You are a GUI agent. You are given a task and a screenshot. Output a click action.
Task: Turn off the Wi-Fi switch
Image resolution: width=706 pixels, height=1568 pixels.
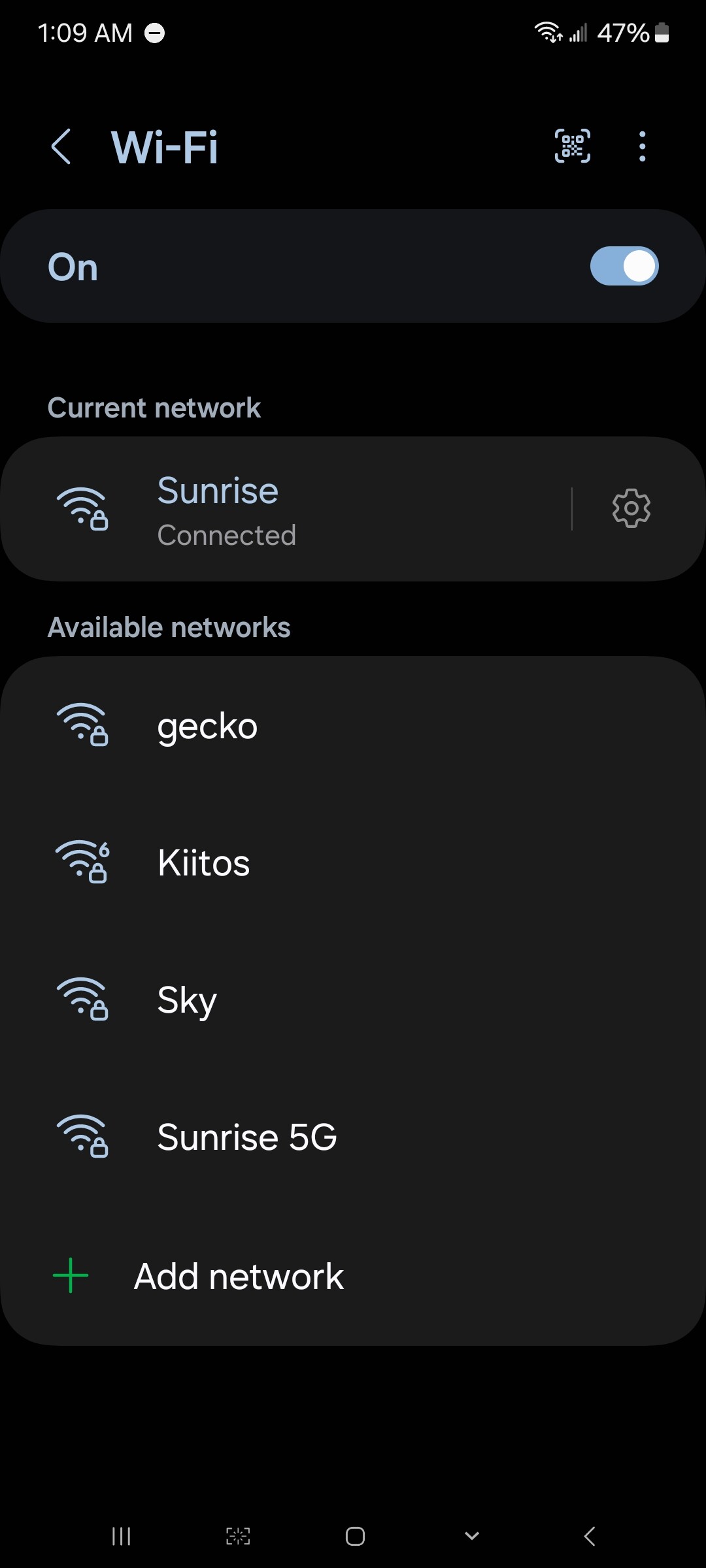pyautogui.click(x=624, y=266)
